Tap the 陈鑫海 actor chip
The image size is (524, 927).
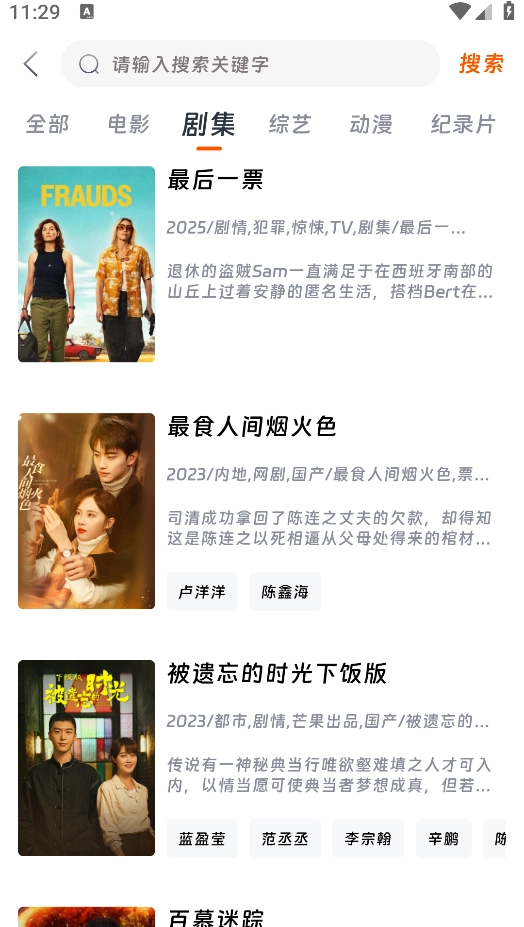(x=285, y=591)
